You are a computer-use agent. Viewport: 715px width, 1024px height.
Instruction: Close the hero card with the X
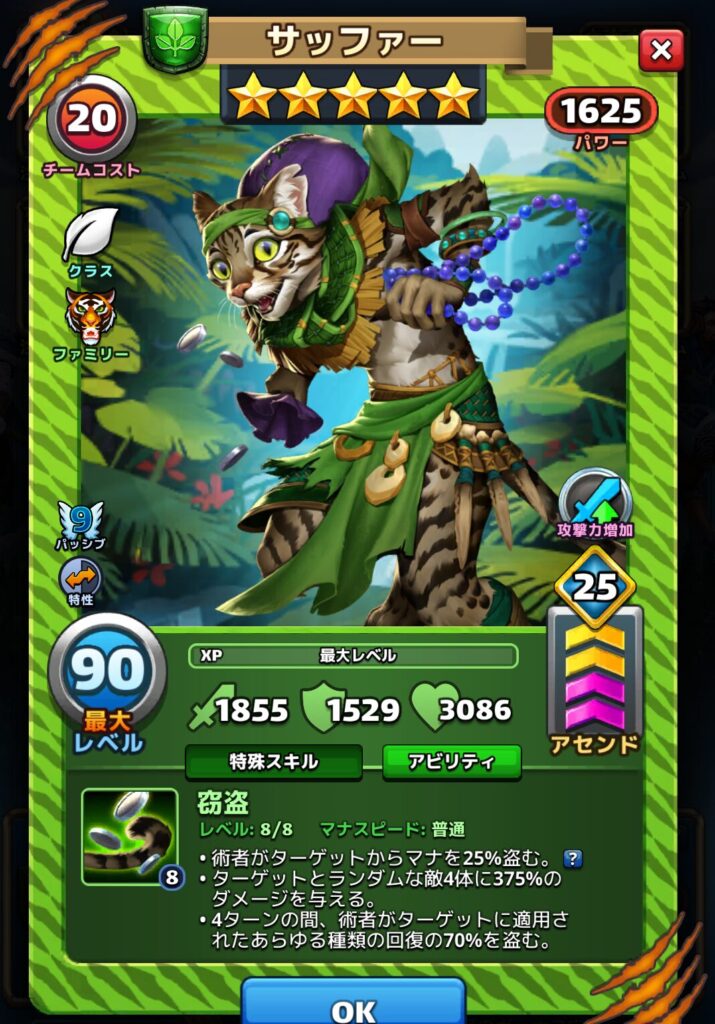click(x=661, y=49)
